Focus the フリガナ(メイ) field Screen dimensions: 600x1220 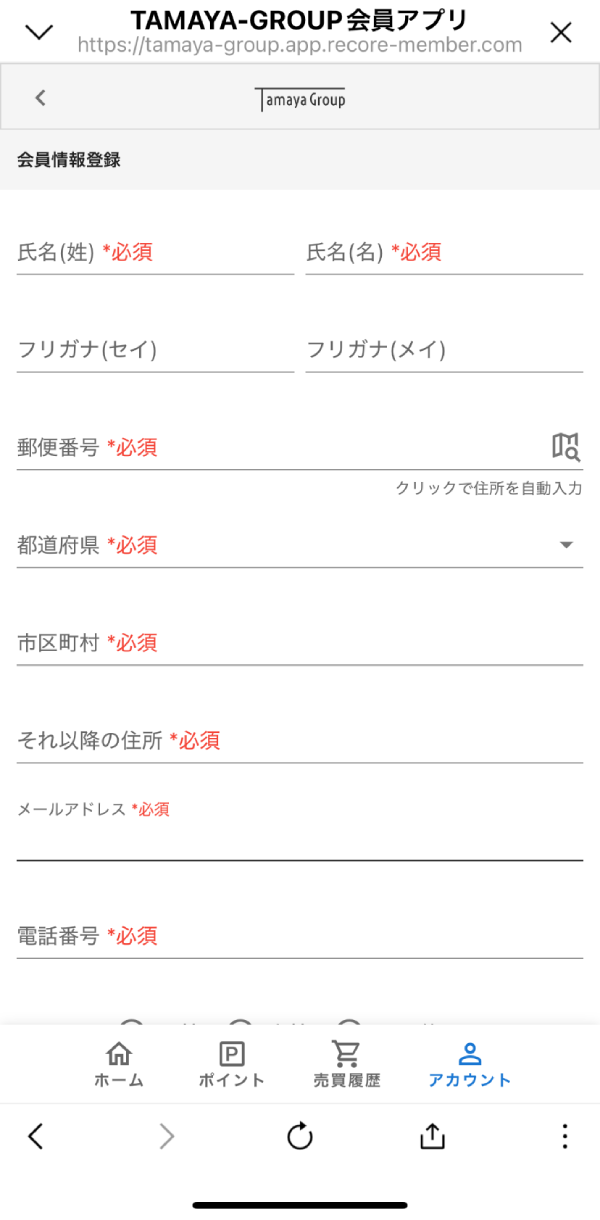click(x=443, y=350)
